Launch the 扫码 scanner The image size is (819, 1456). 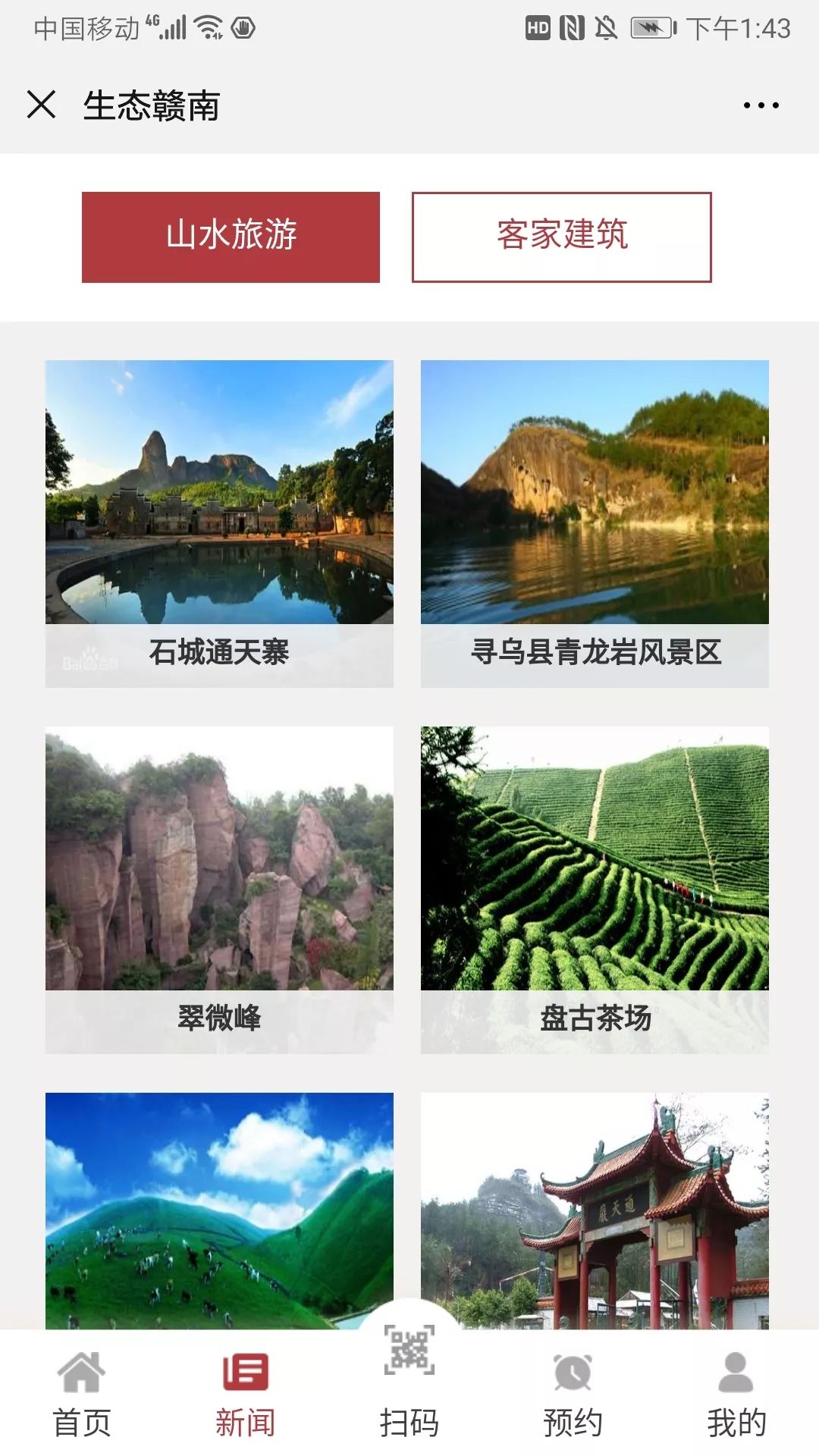409,1380
